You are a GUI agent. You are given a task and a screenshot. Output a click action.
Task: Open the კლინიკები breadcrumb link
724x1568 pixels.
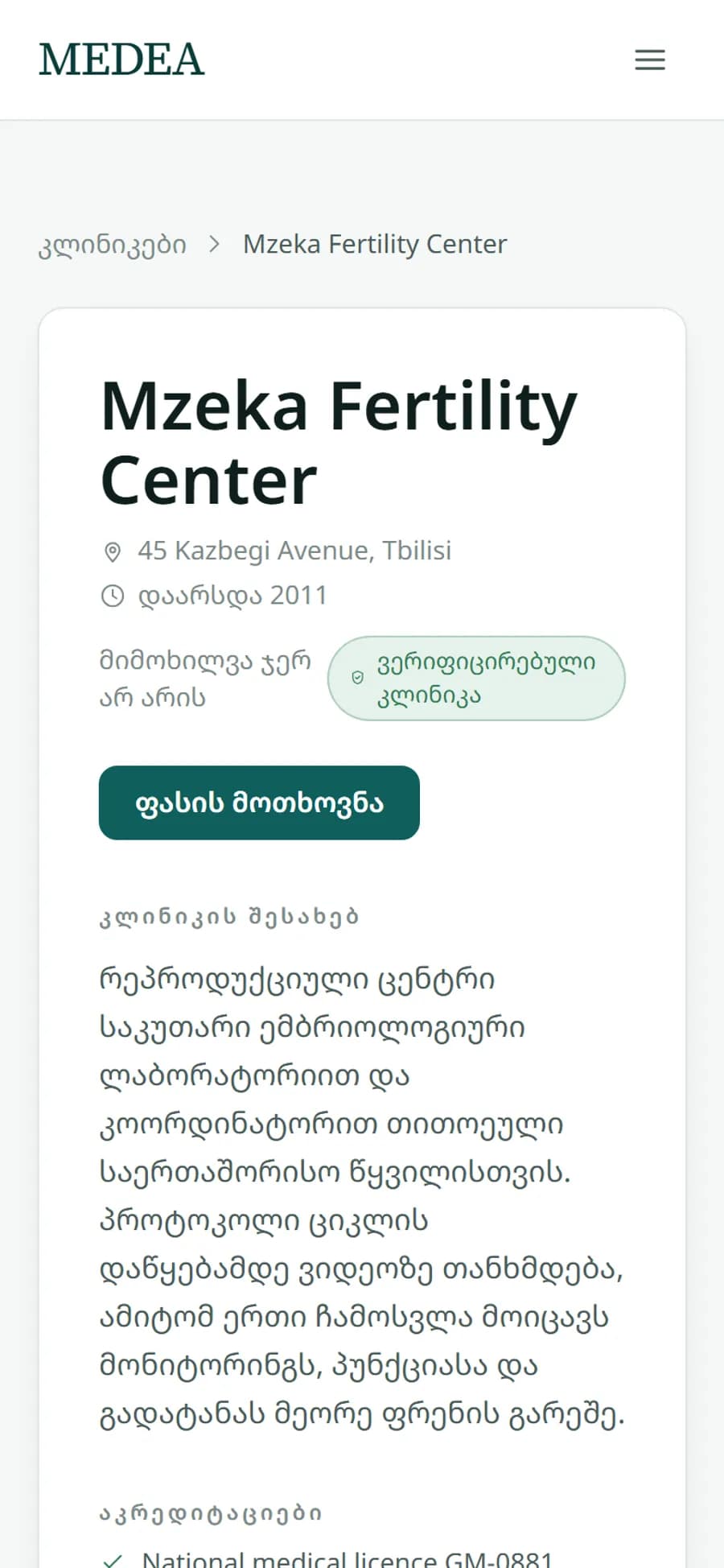click(113, 244)
